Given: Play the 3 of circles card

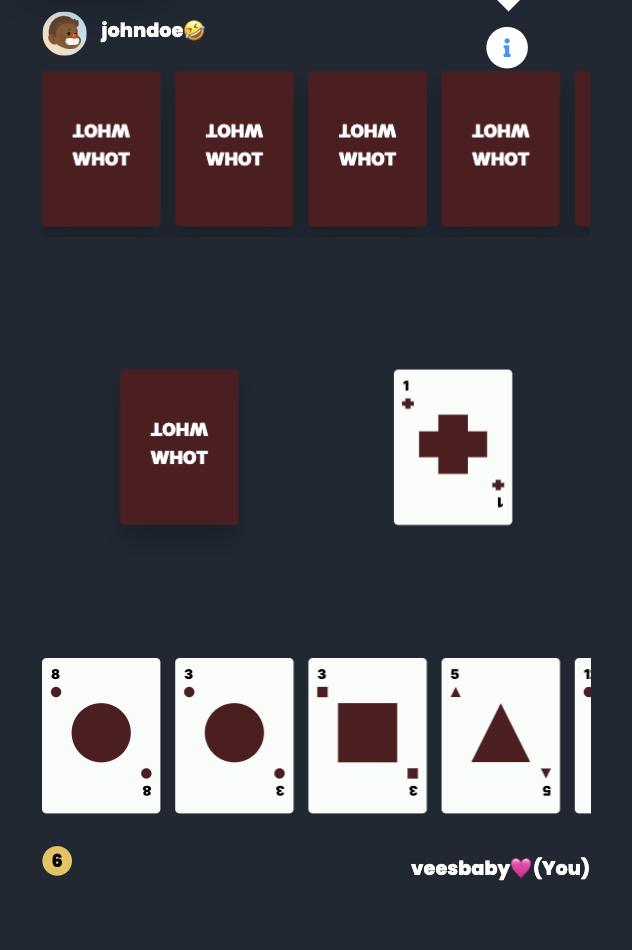Looking at the screenshot, I should pos(234,735).
